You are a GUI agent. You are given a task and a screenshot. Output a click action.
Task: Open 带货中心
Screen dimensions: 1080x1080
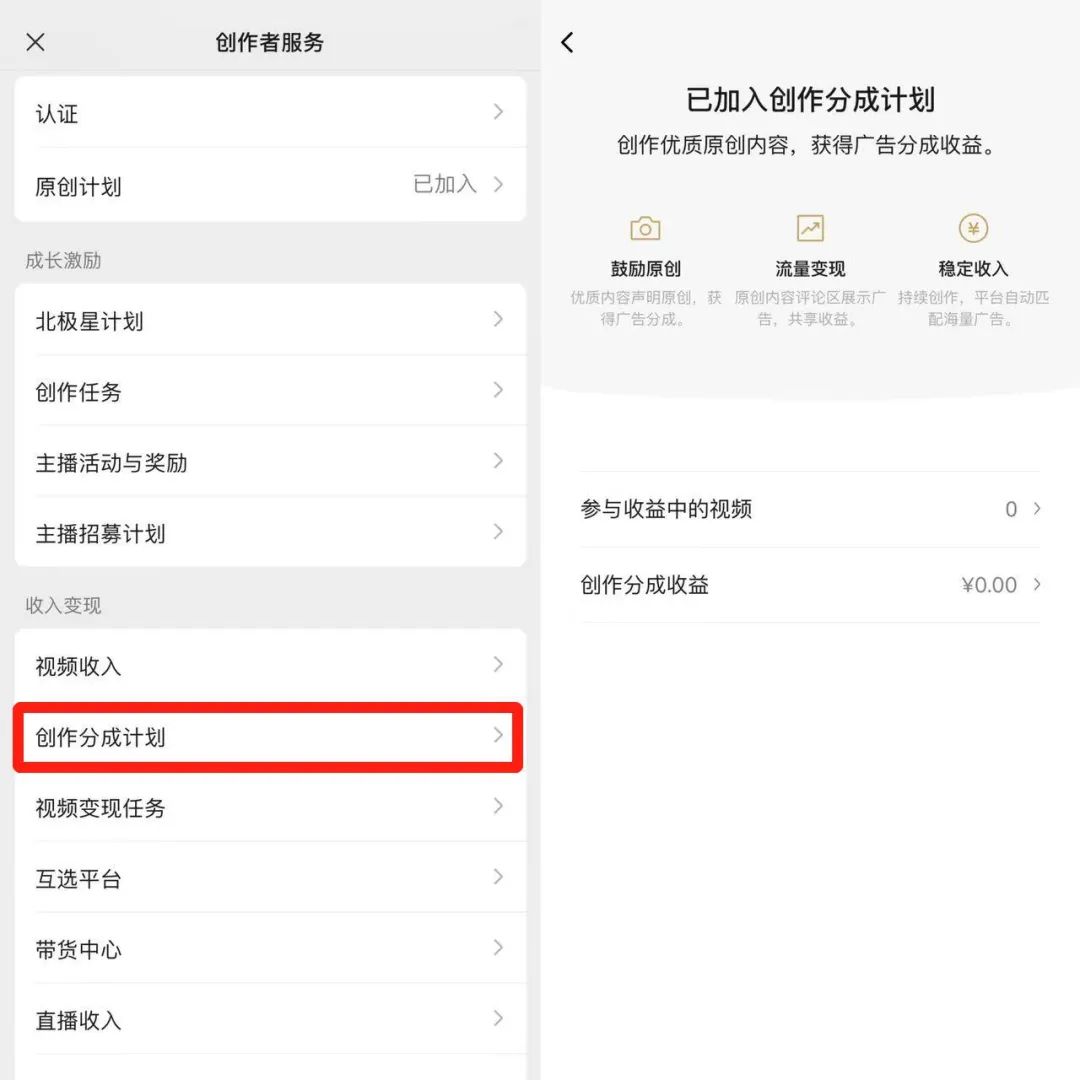269,949
